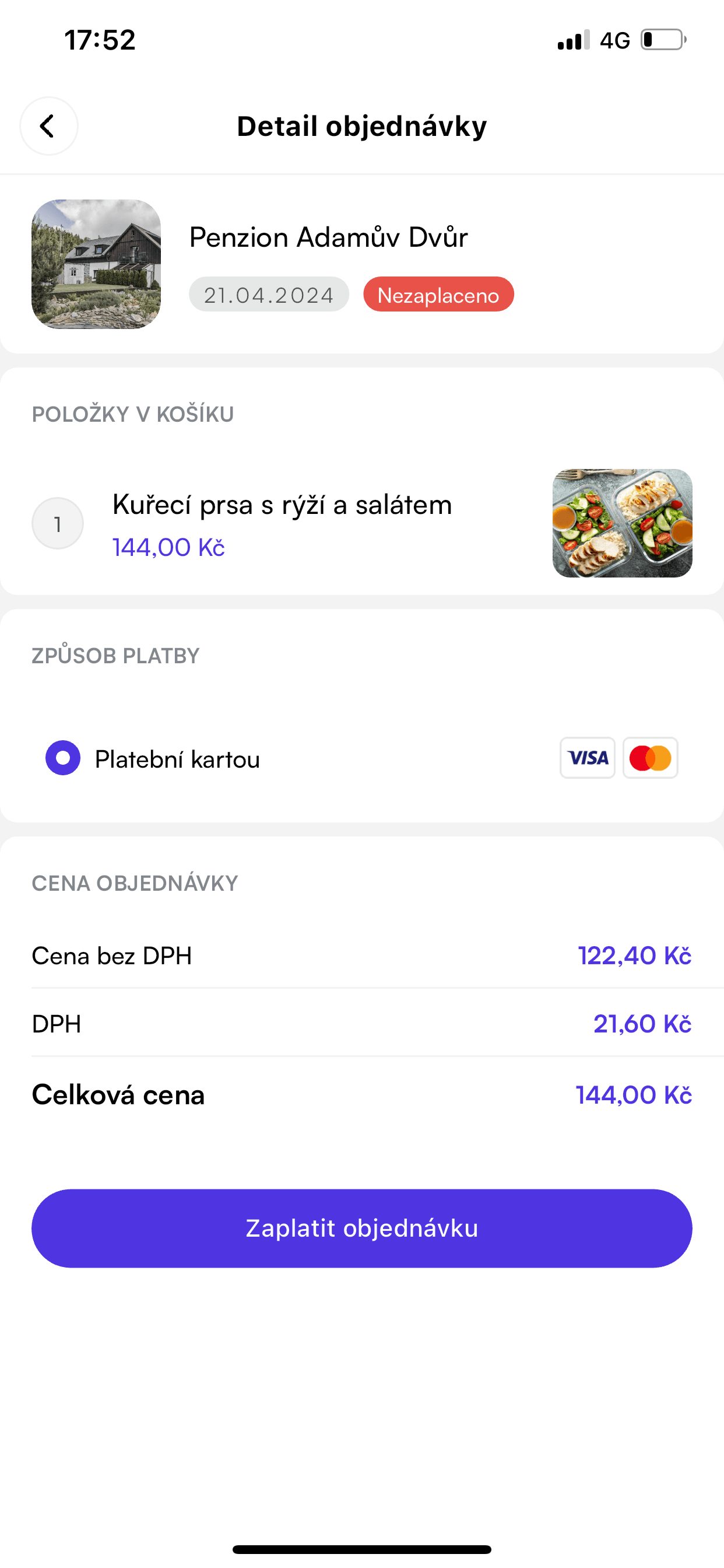Screen dimensions: 724x1568
Task: Tap the back chevron arrow
Action: click(x=48, y=126)
